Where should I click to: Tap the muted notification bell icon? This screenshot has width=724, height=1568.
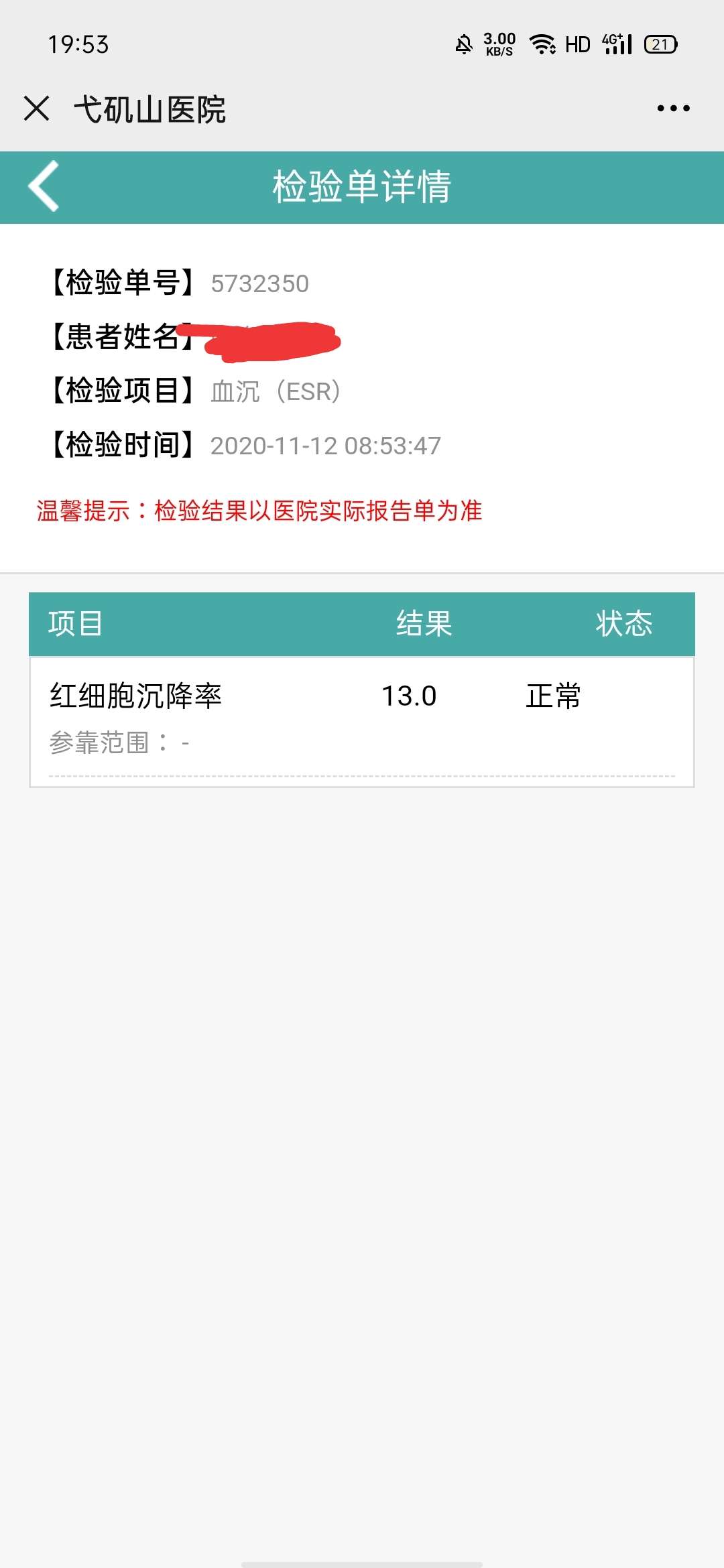point(464,44)
